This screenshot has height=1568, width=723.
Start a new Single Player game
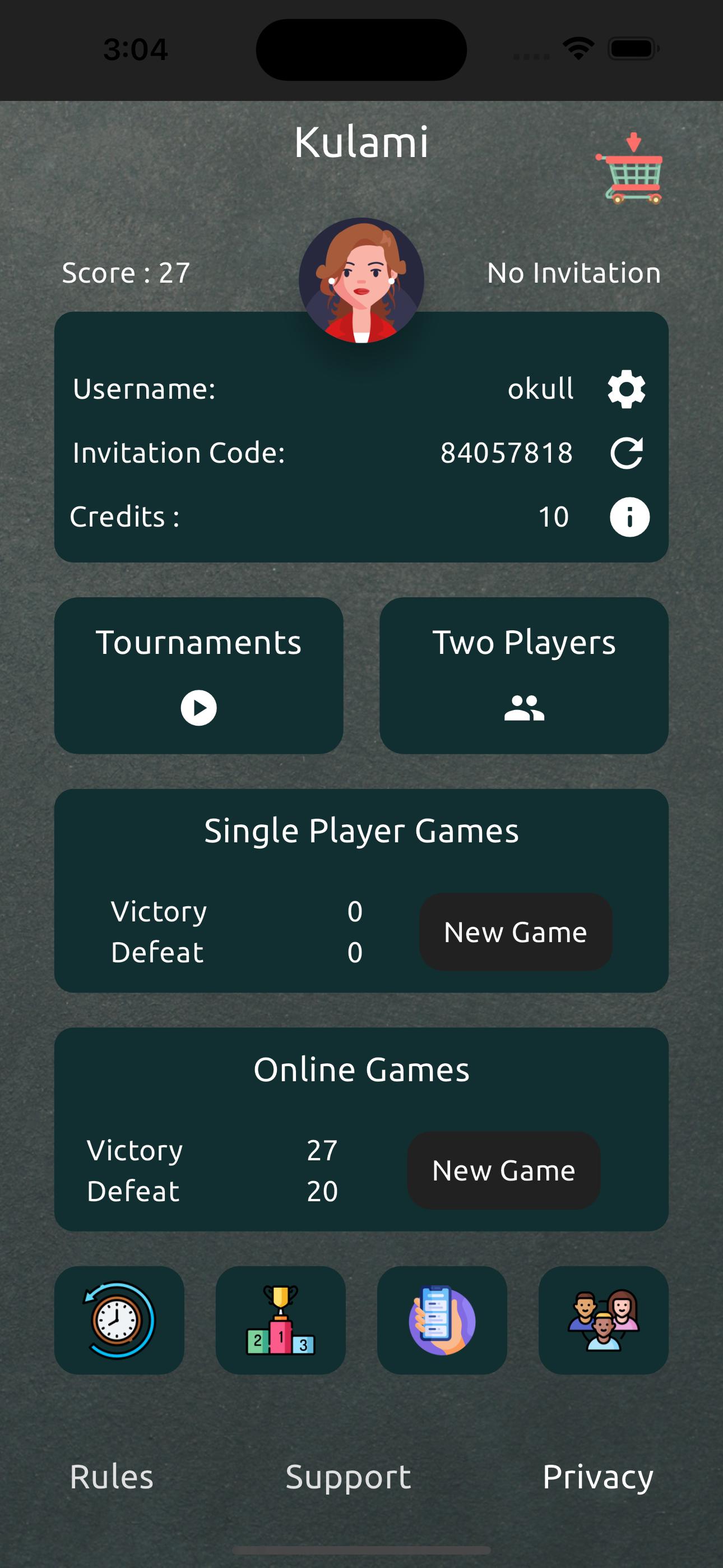(515, 931)
